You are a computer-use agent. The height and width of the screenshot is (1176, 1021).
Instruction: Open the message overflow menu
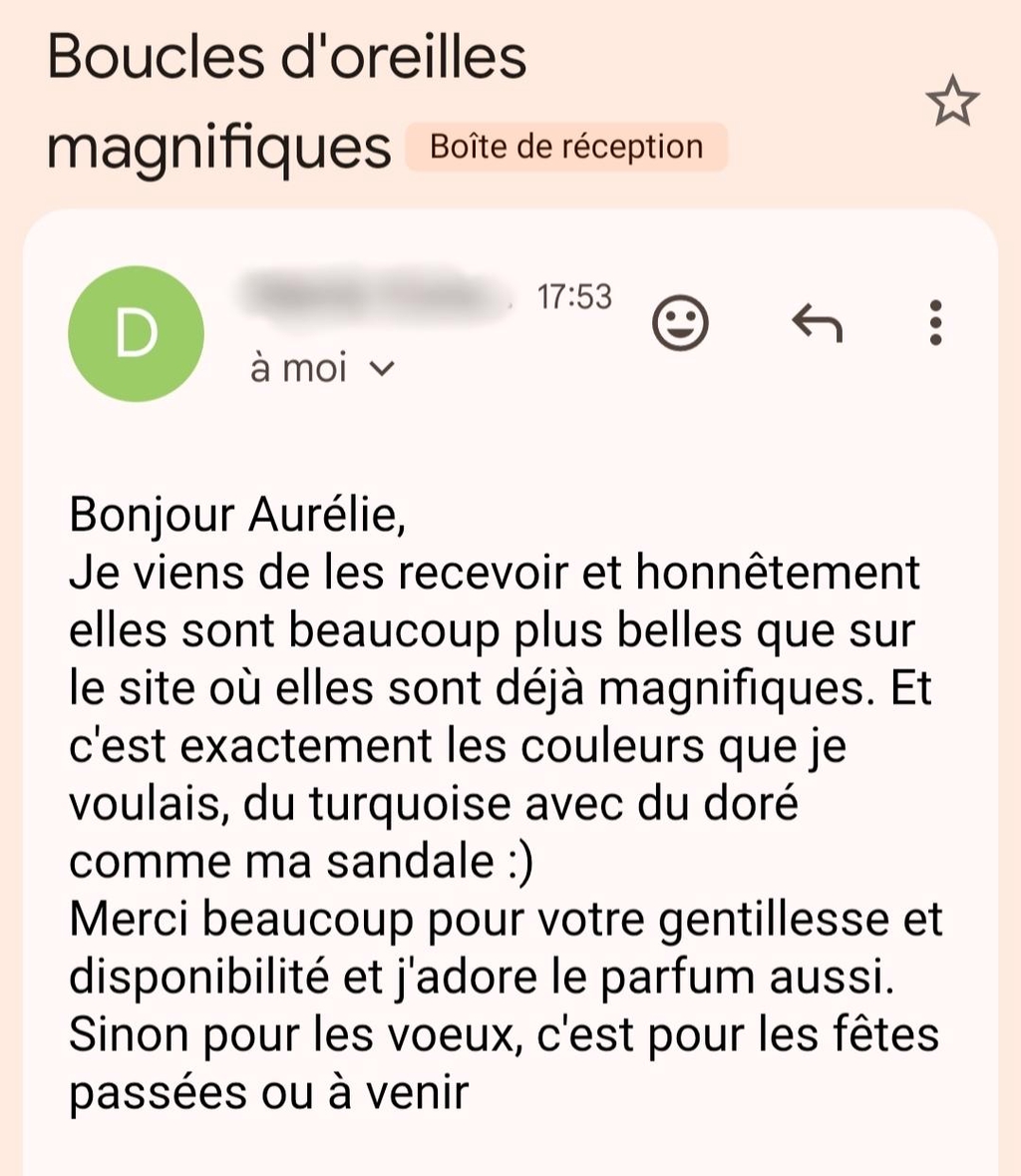pos(935,323)
